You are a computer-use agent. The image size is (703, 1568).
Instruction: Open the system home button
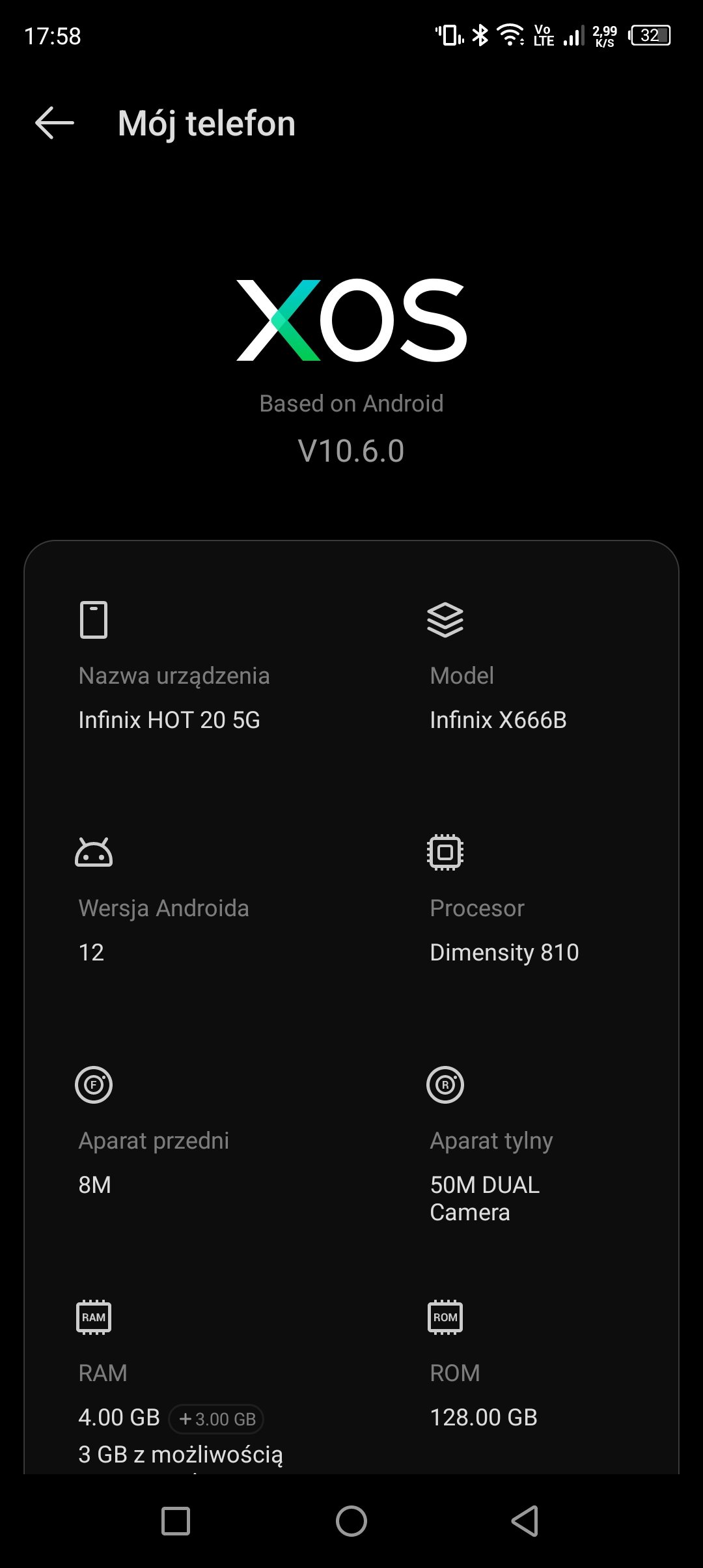351,1521
